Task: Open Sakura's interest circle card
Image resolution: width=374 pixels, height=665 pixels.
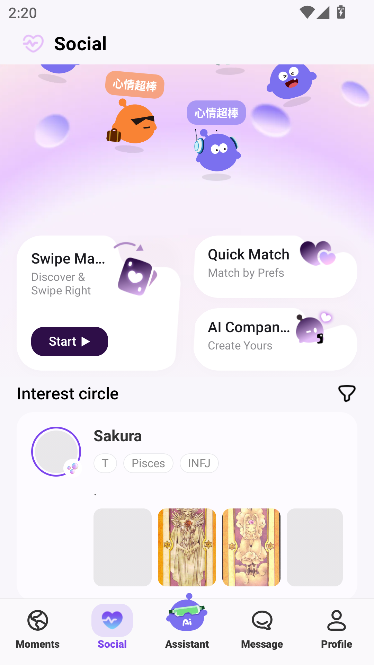Action: (x=187, y=505)
